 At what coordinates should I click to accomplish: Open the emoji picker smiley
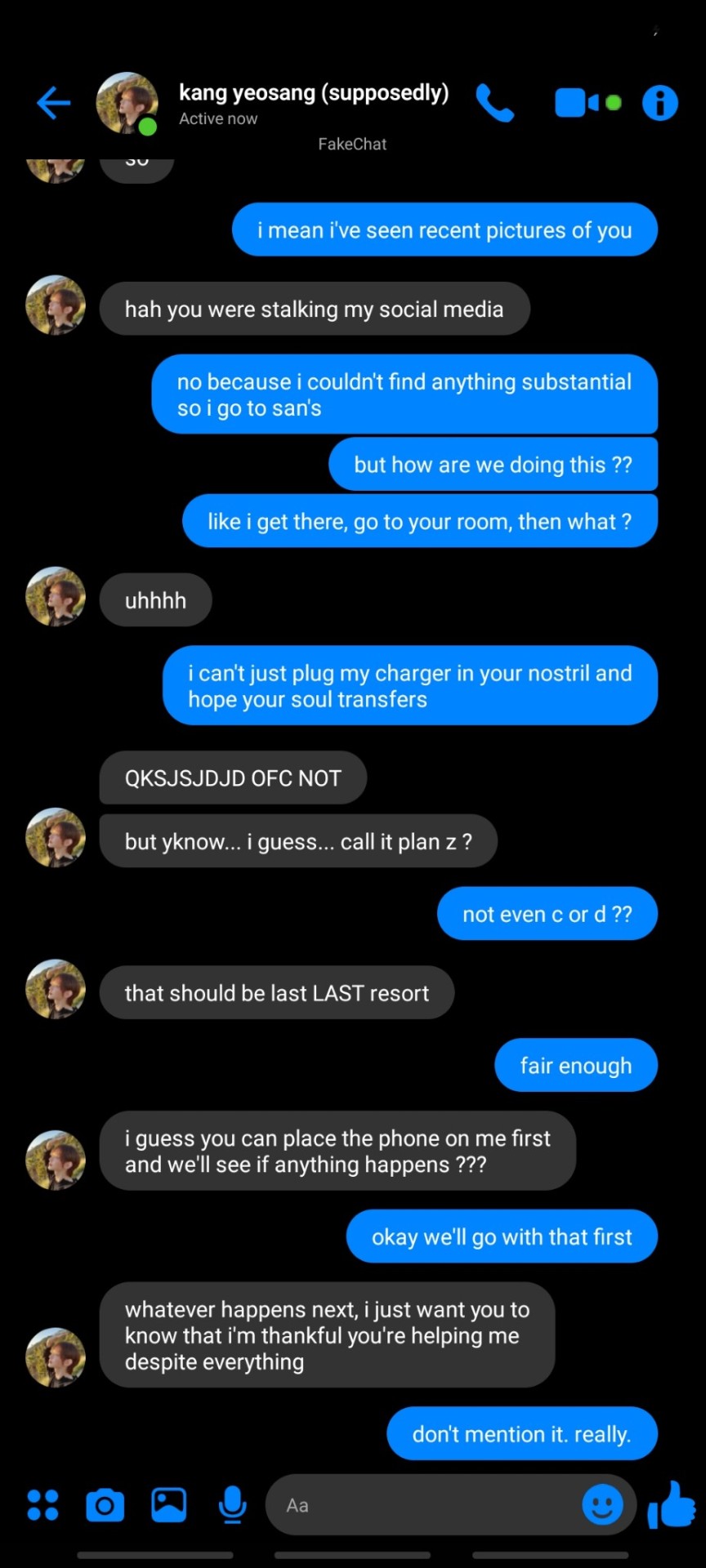coord(602,1504)
